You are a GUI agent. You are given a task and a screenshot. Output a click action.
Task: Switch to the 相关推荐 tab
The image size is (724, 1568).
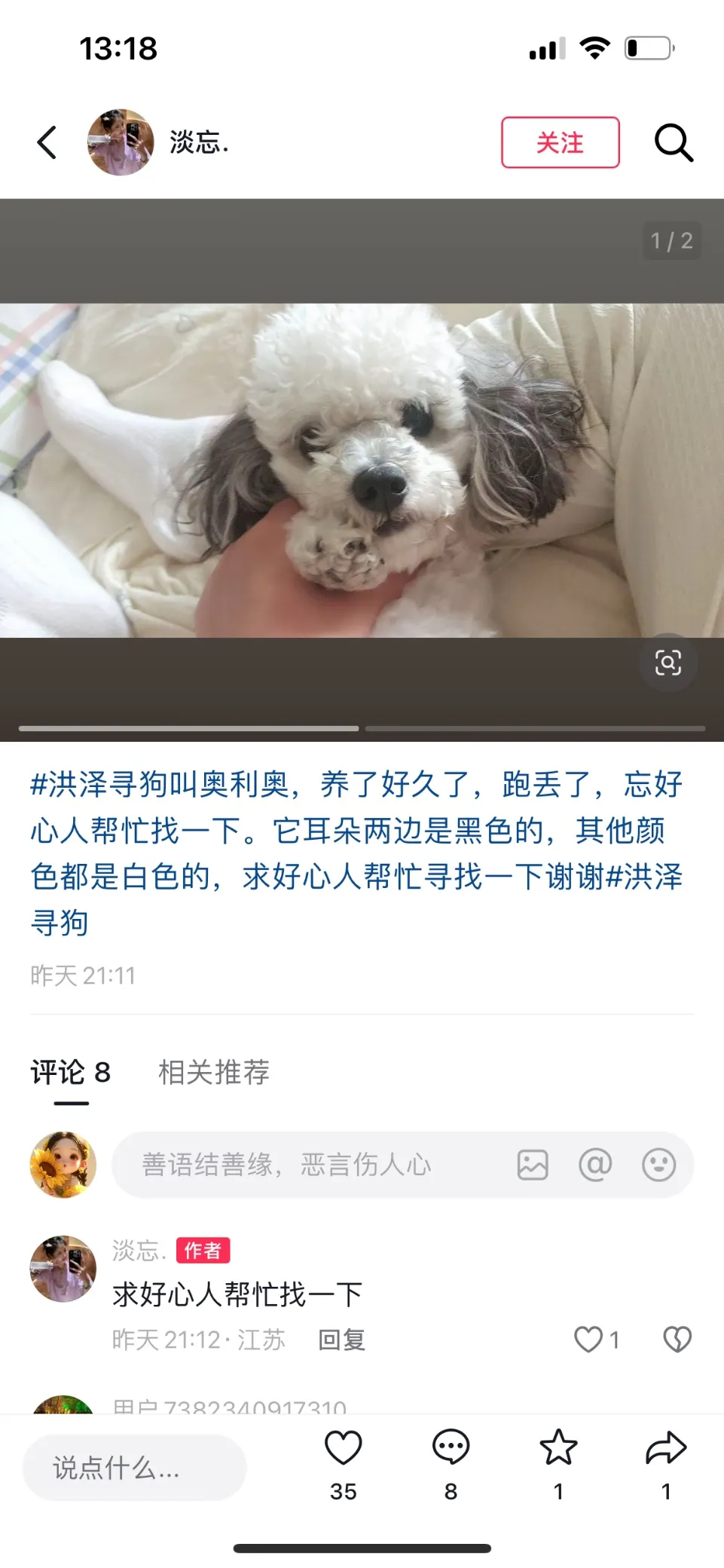[214, 1072]
